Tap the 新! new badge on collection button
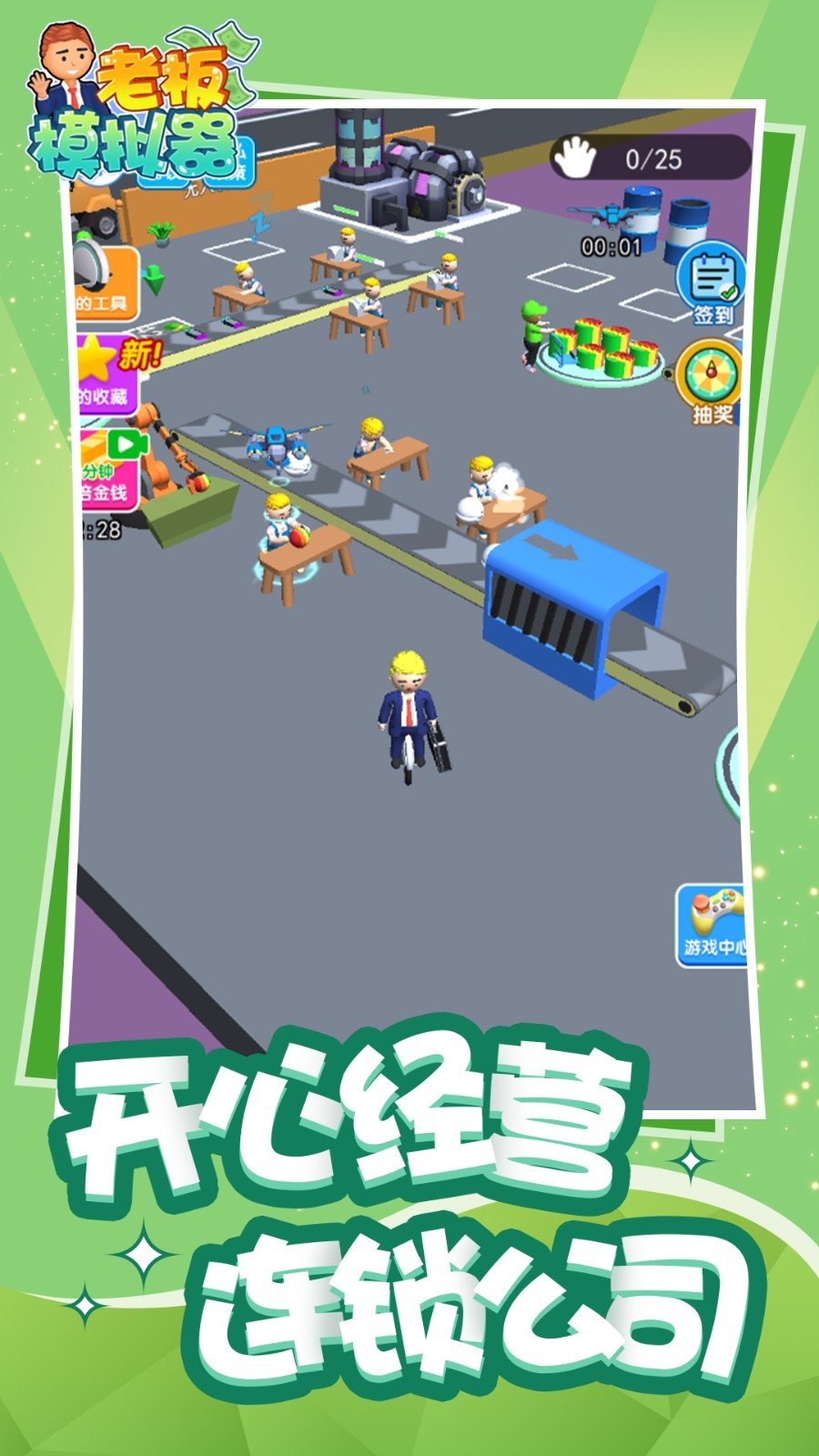The image size is (819, 1456). click(x=138, y=355)
